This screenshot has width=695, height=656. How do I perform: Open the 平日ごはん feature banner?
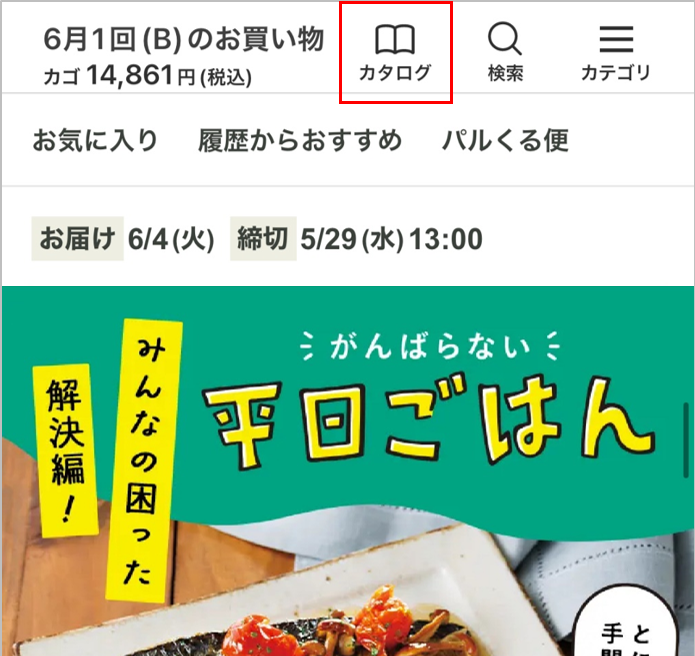(347, 470)
